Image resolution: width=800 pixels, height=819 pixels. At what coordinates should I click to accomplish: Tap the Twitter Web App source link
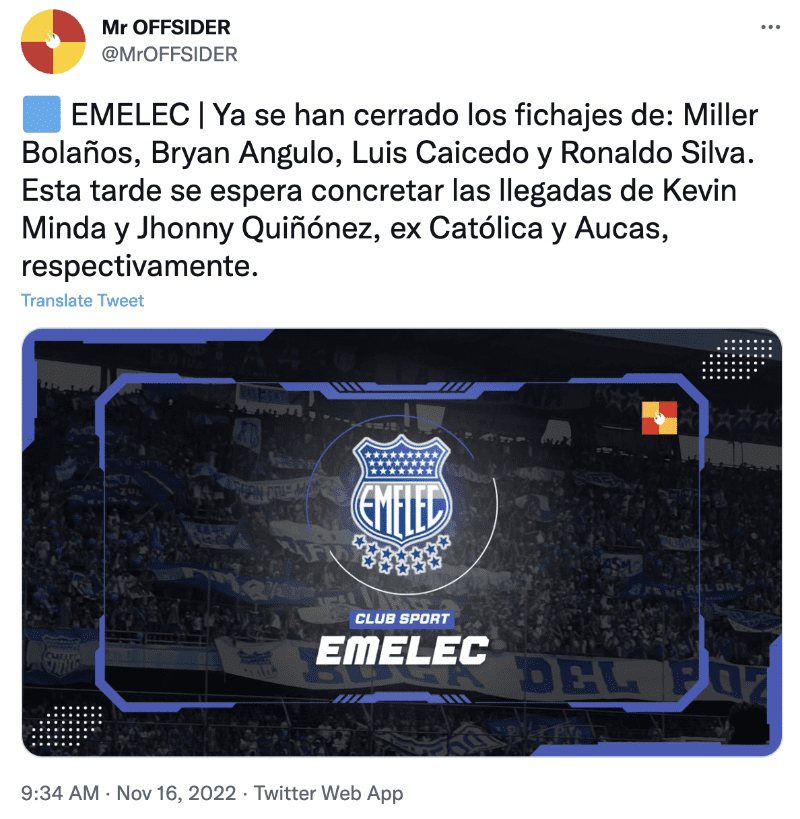[328, 793]
